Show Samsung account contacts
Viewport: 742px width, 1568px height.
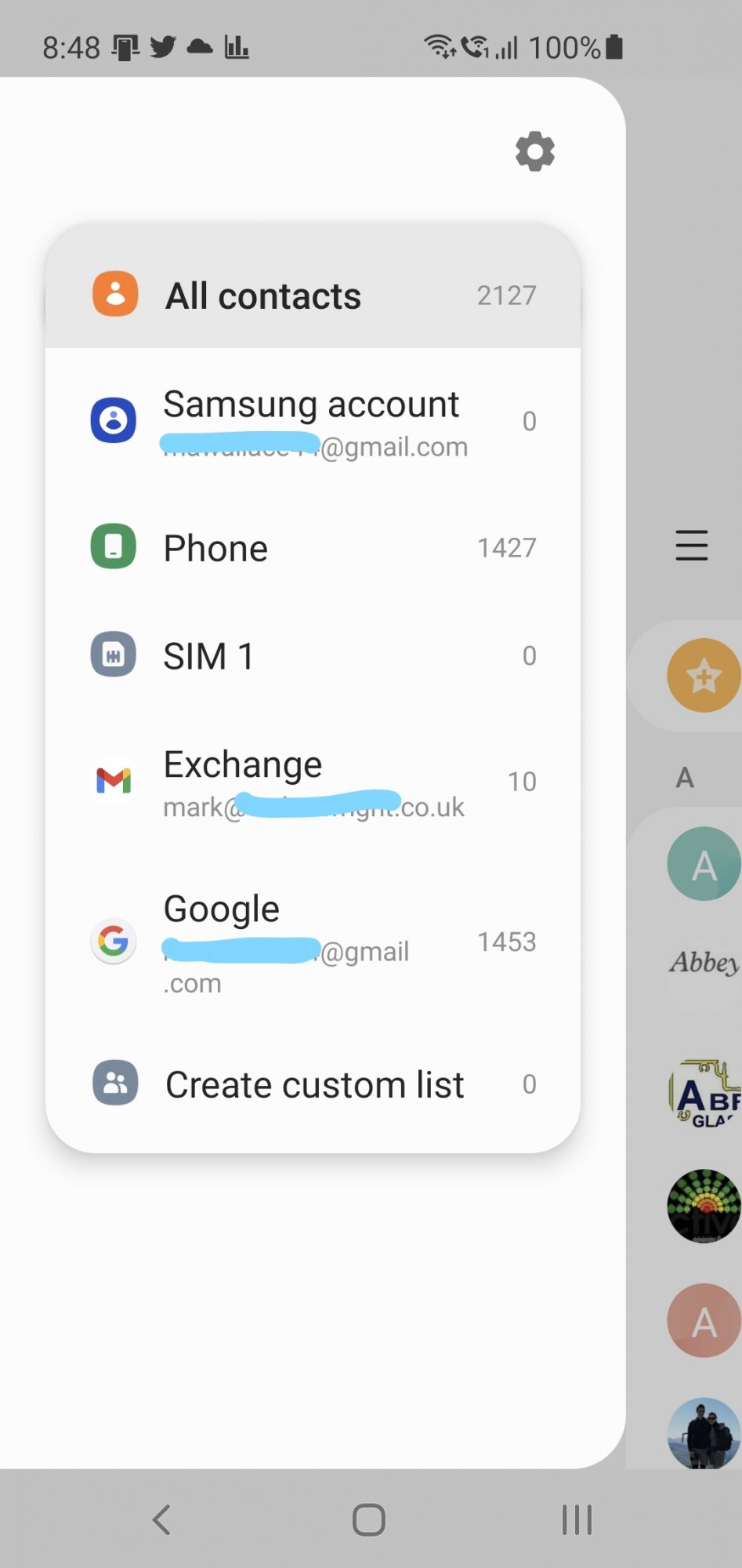[x=313, y=421]
